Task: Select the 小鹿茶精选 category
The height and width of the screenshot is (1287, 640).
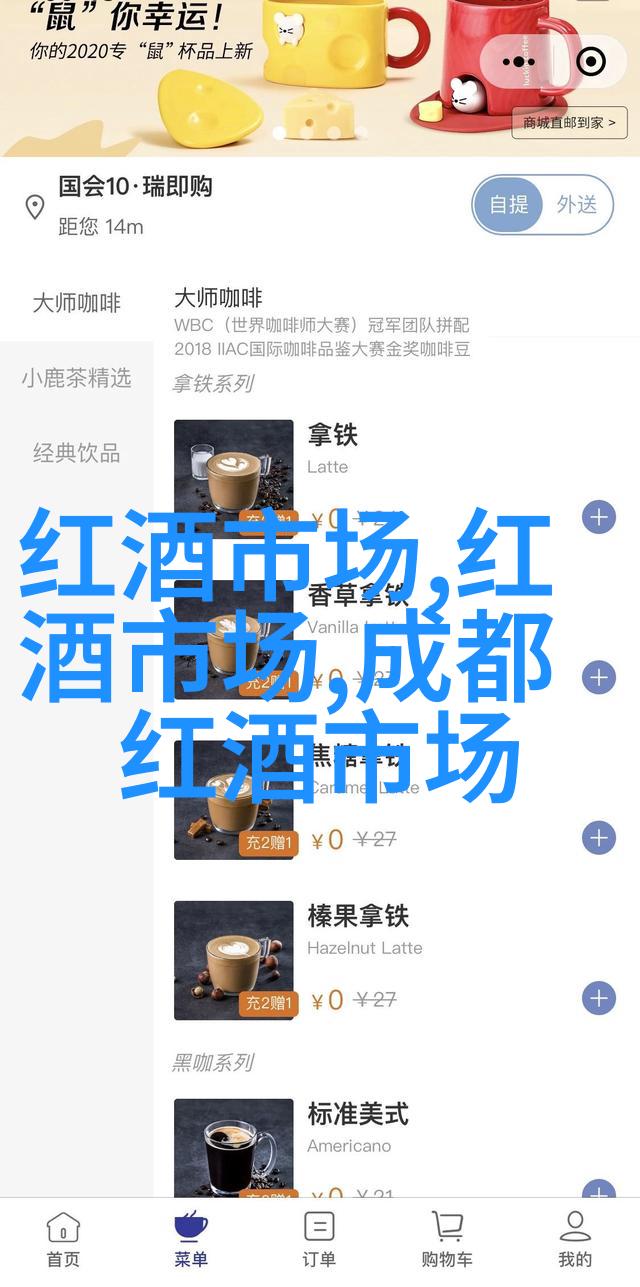Action: 76,378
